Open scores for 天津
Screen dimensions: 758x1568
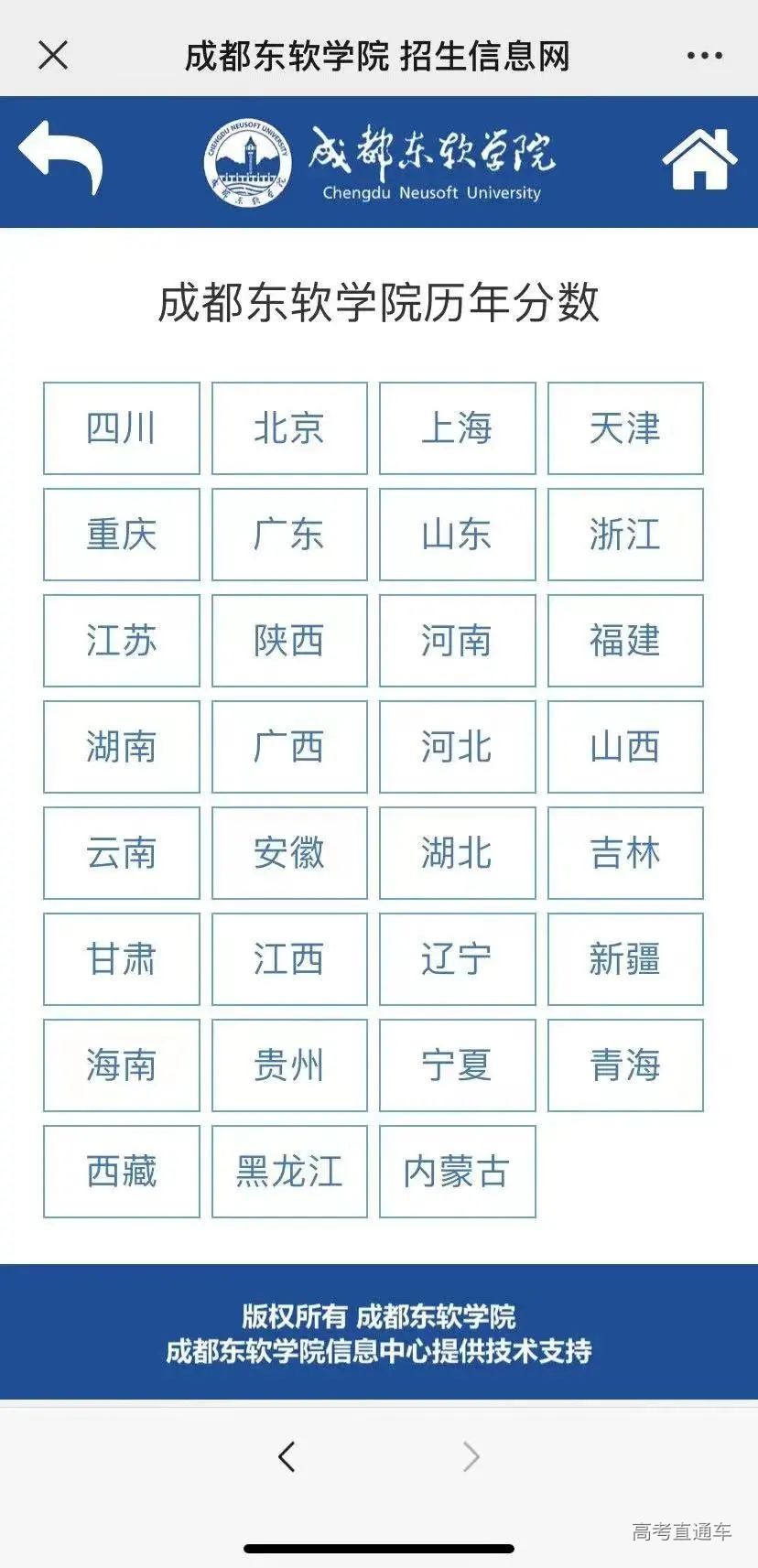[x=625, y=428]
